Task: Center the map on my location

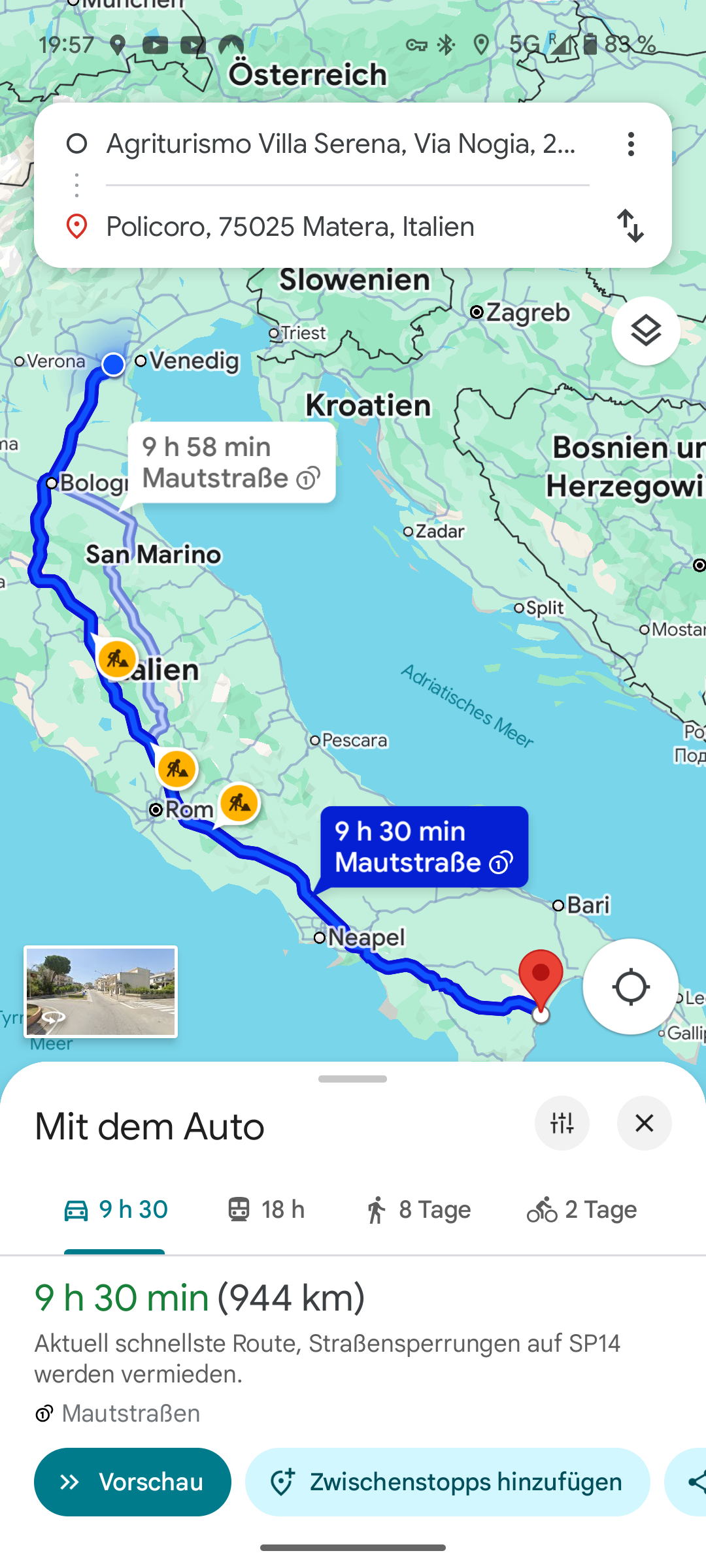Action: pos(630,987)
